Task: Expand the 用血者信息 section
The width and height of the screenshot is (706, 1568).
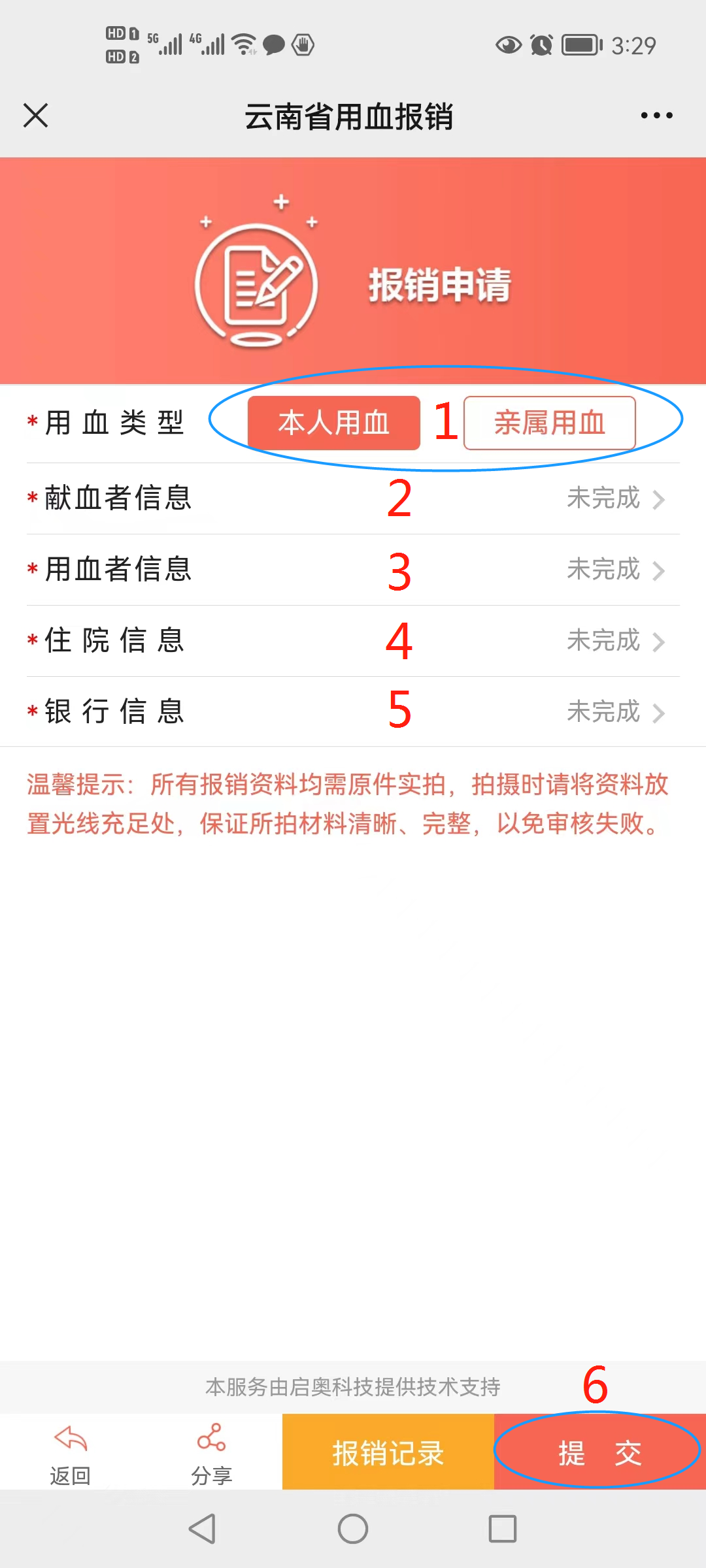Action: 353,570
